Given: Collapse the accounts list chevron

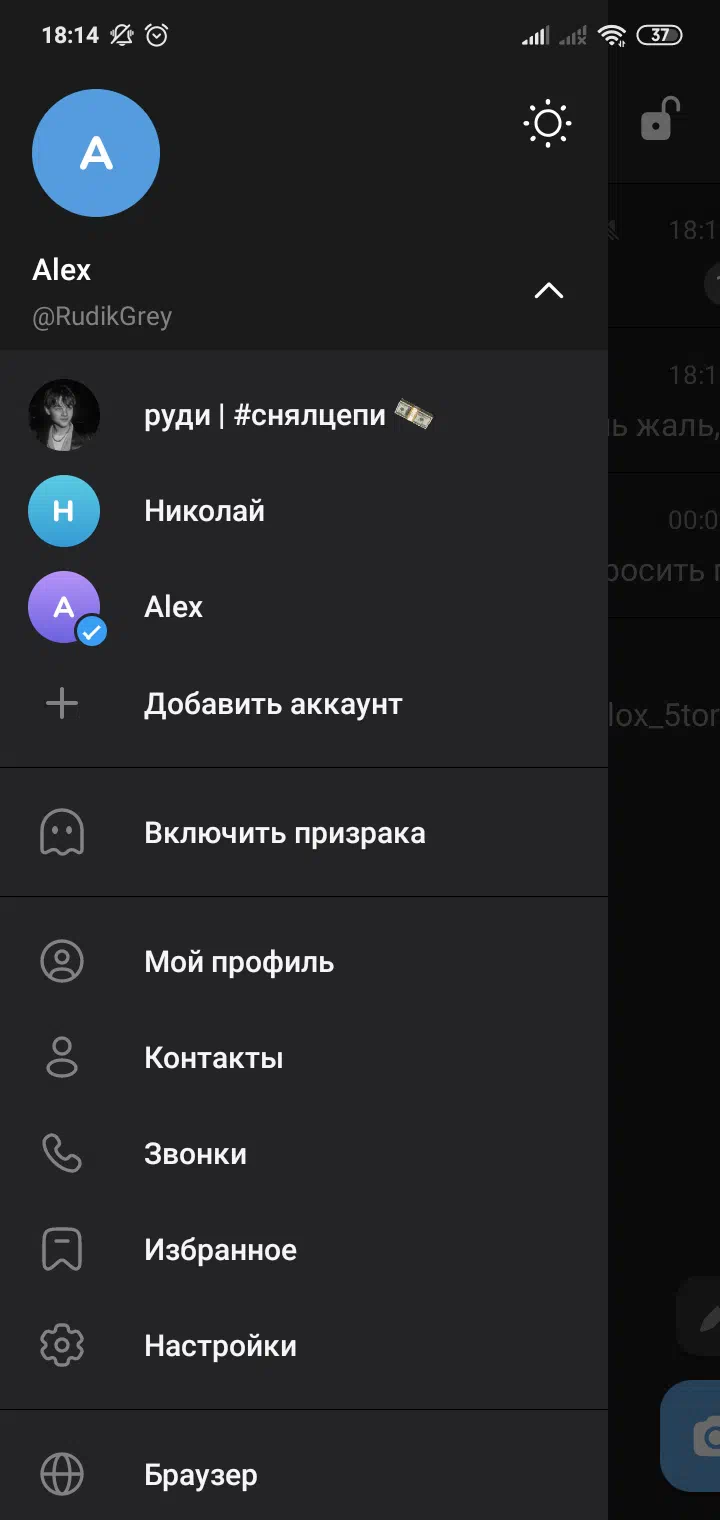Looking at the screenshot, I should pos(549,291).
